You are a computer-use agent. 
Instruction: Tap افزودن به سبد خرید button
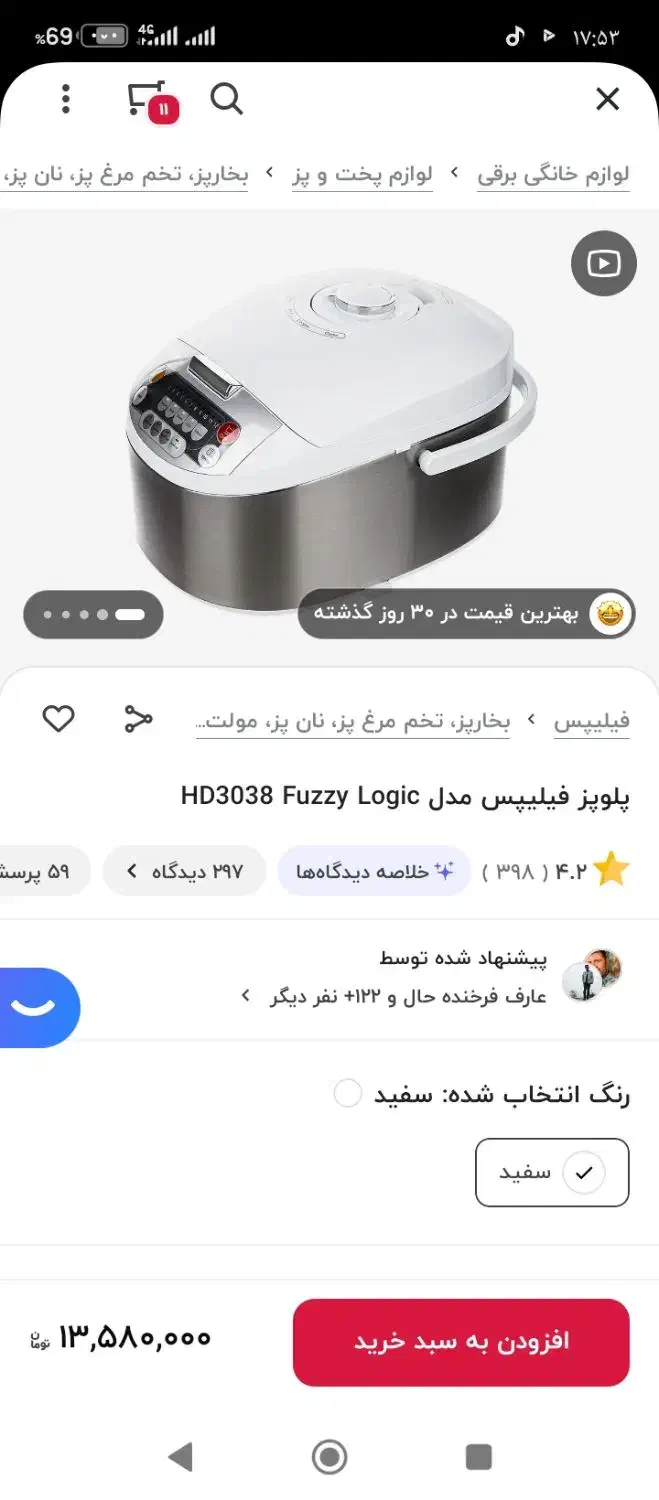[461, 1341]
